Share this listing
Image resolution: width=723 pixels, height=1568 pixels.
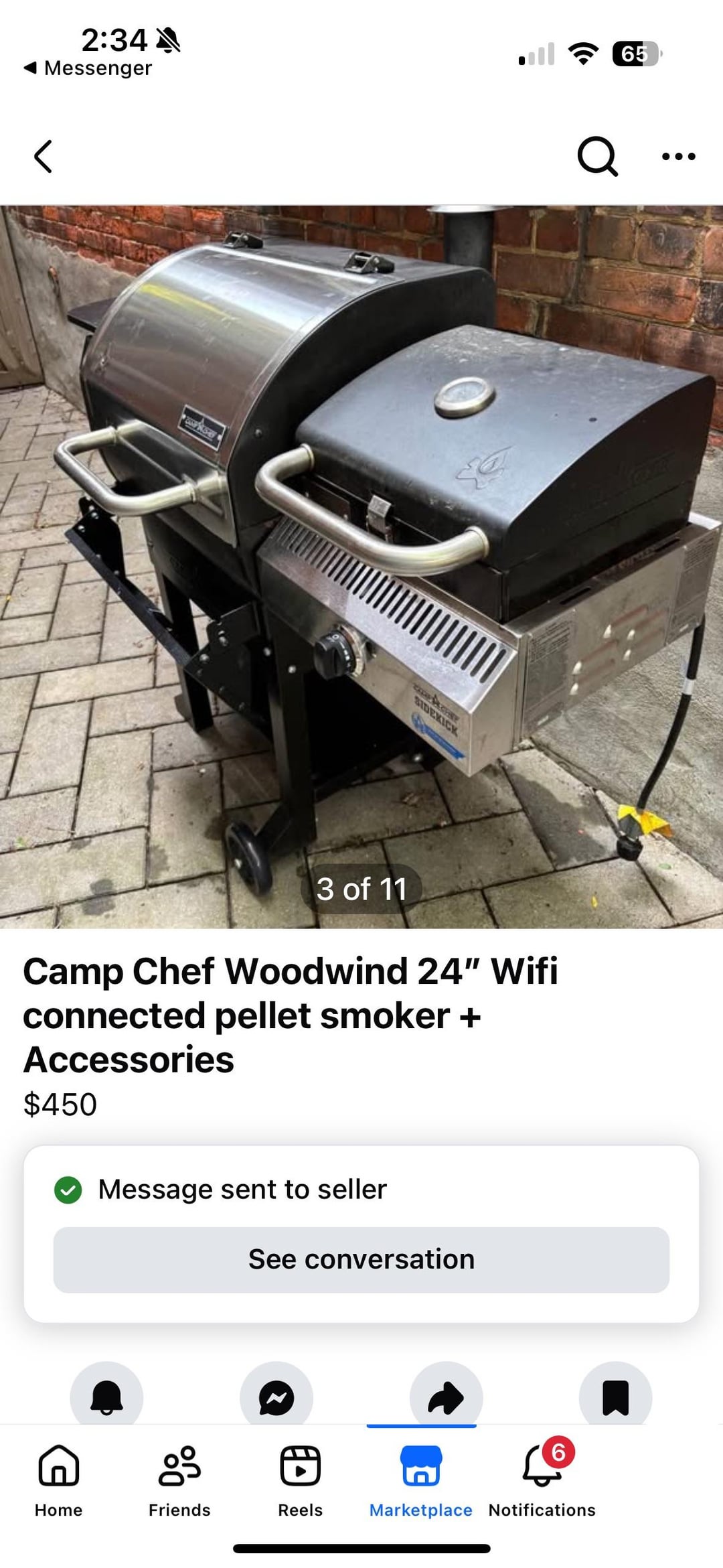click(x=446, y=1397)
